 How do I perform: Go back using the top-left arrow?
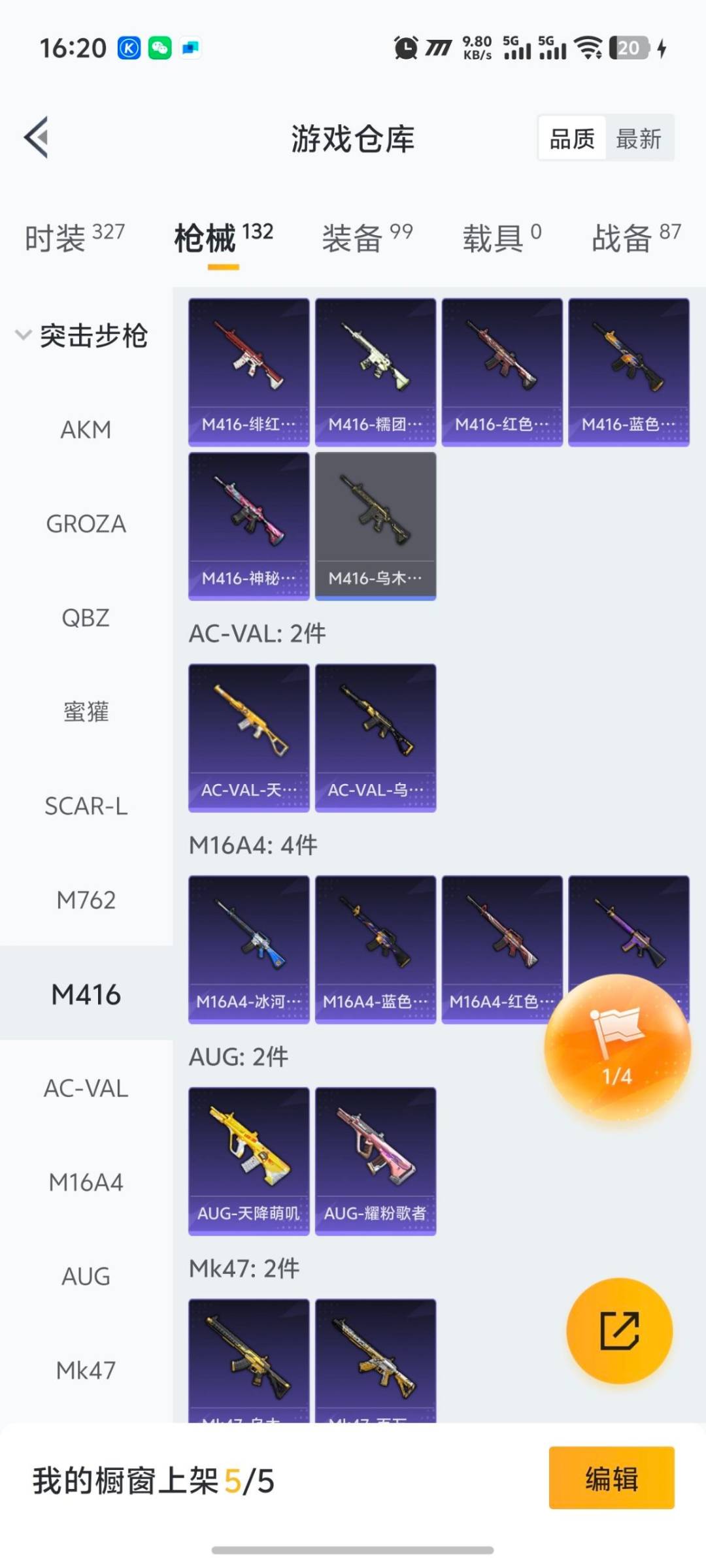37,138
